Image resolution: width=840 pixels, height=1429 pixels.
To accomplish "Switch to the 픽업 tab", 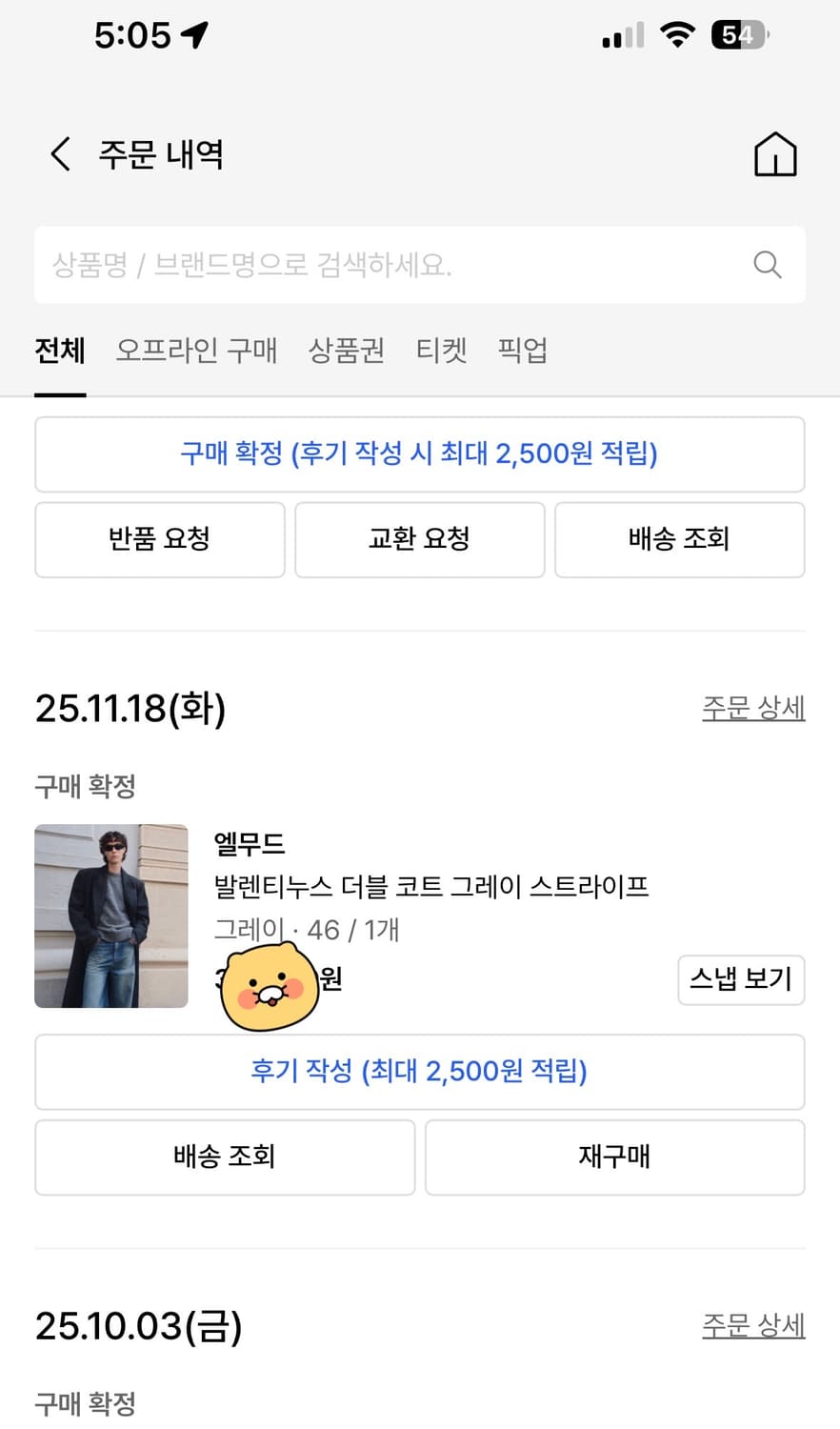I will click(522, 351).
